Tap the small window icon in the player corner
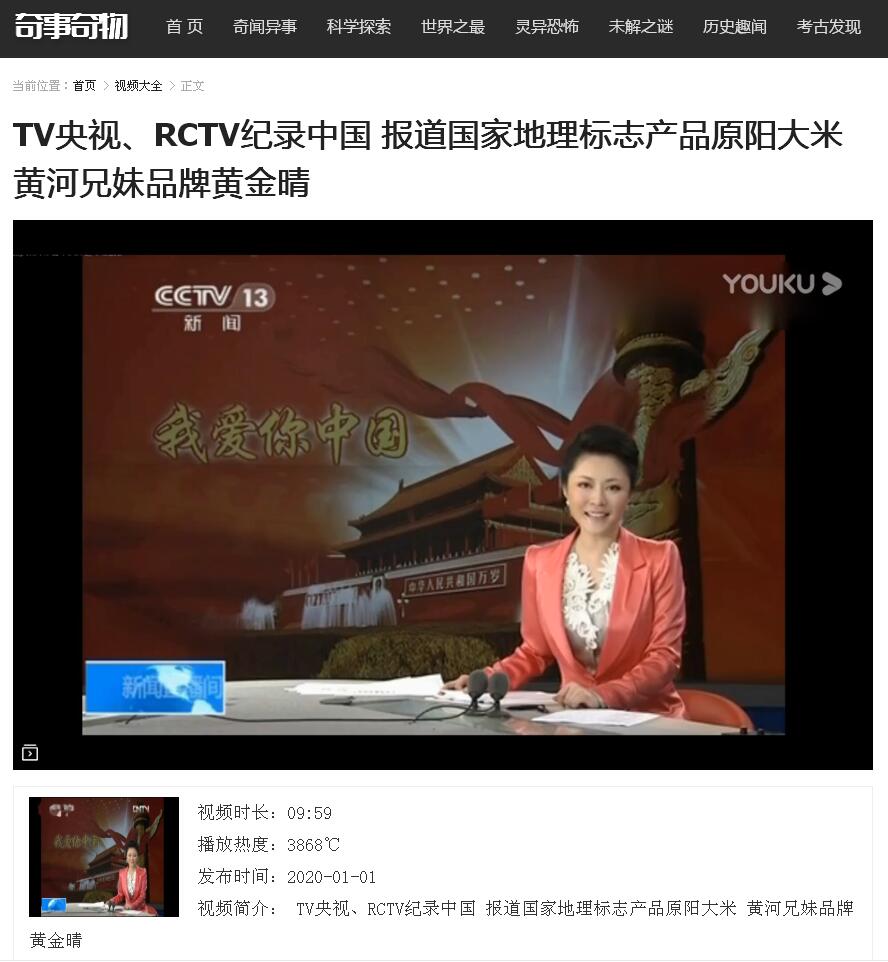Screen dimensions: 888x962 (x=30, y=753)
